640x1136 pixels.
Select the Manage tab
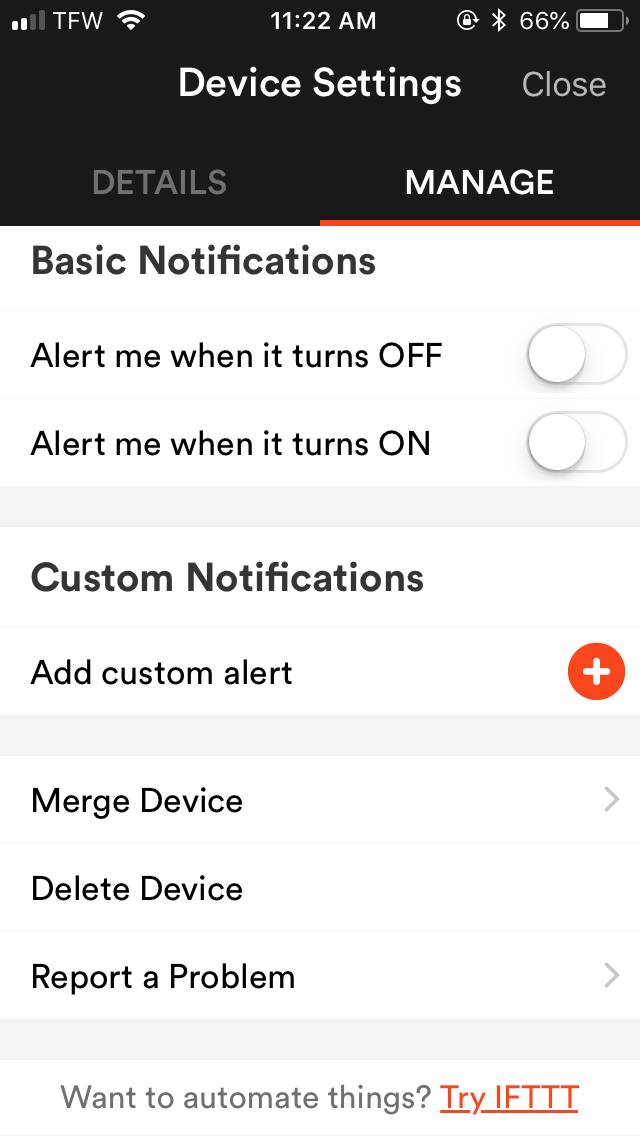pyautogui.click(x=479, y=182)
